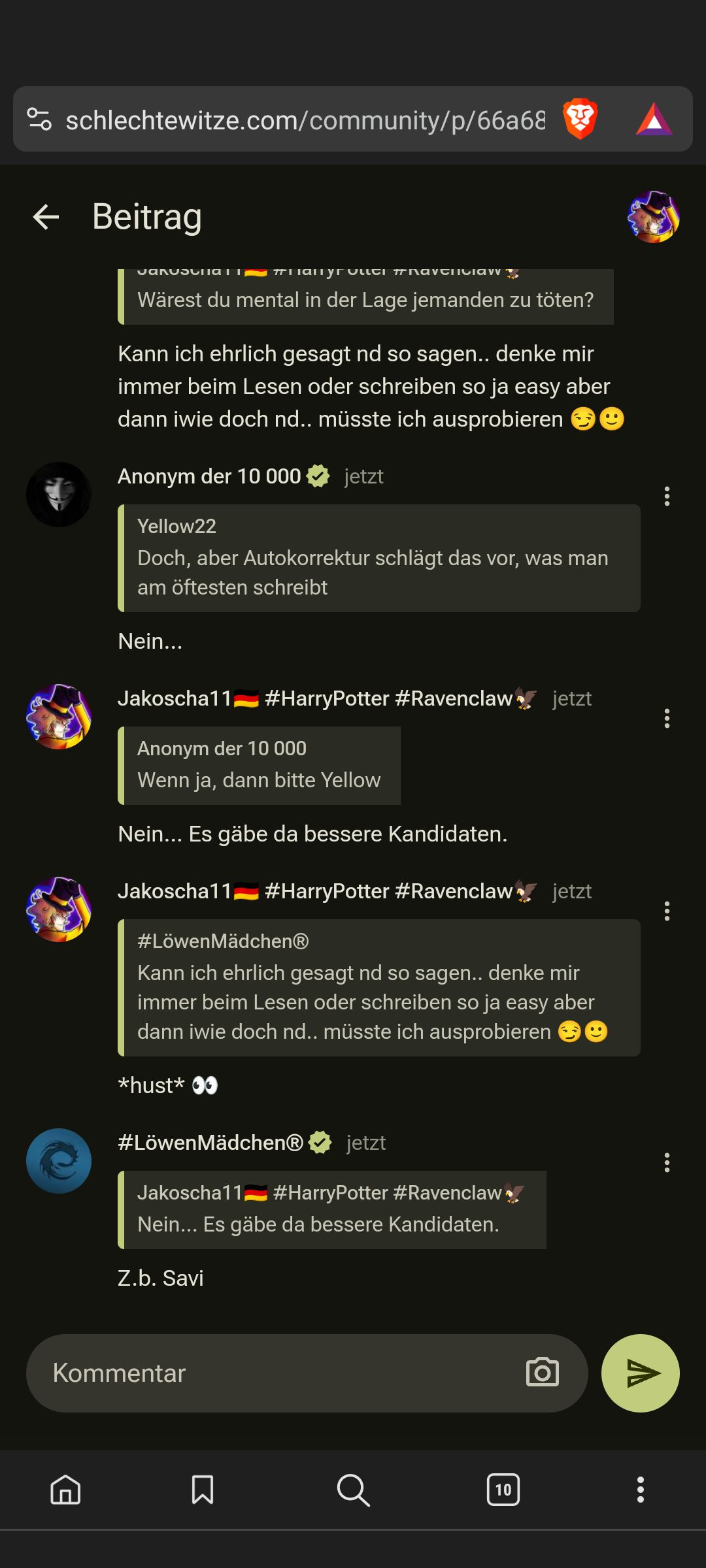Open the browser's three-dot menu
This screenshot has height=1568, width=706.
point(640,1490)
